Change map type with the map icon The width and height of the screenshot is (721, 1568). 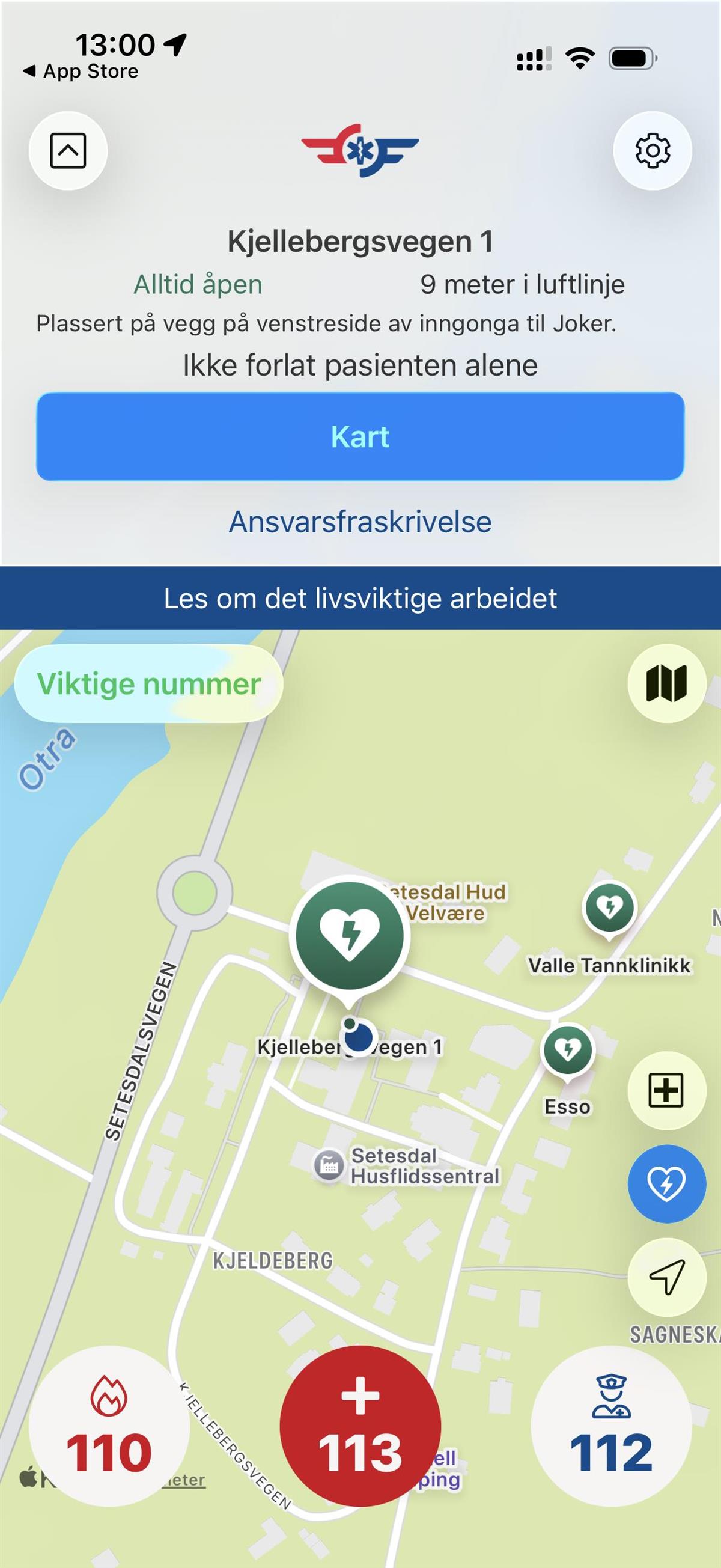pos(666,683)
